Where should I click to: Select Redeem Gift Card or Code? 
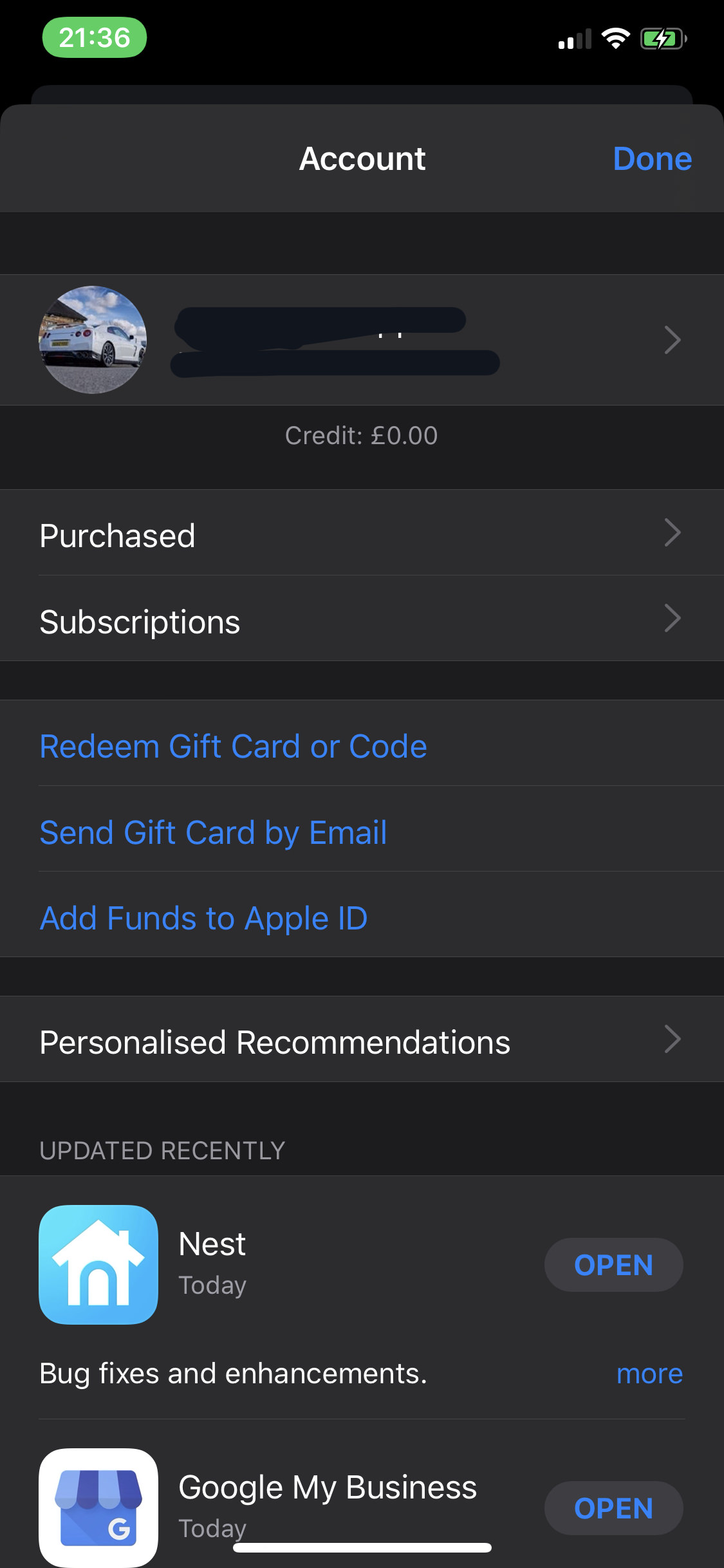[233, 746]
